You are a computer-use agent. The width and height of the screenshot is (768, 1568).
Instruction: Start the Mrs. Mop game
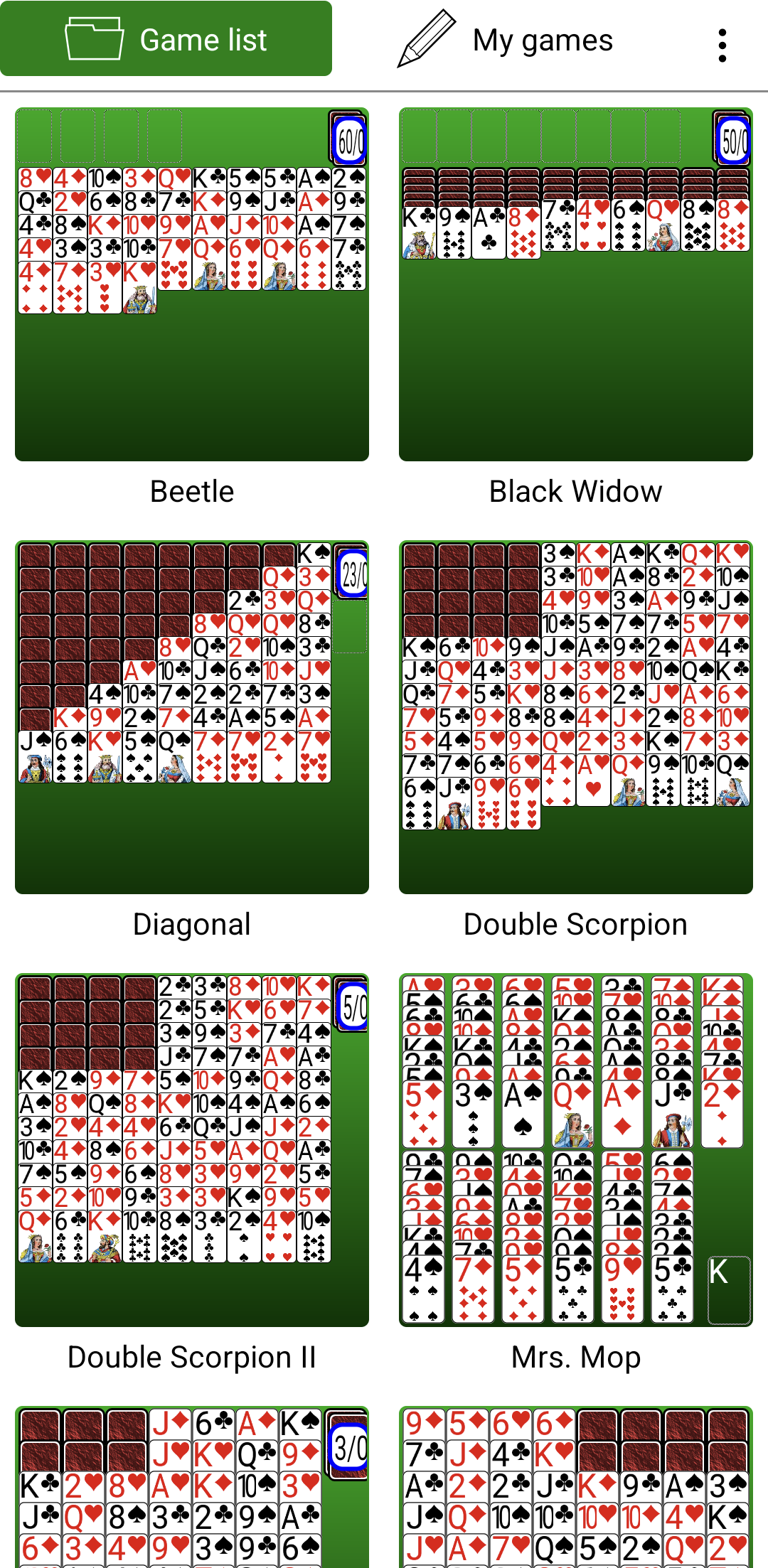(575, 1150)
